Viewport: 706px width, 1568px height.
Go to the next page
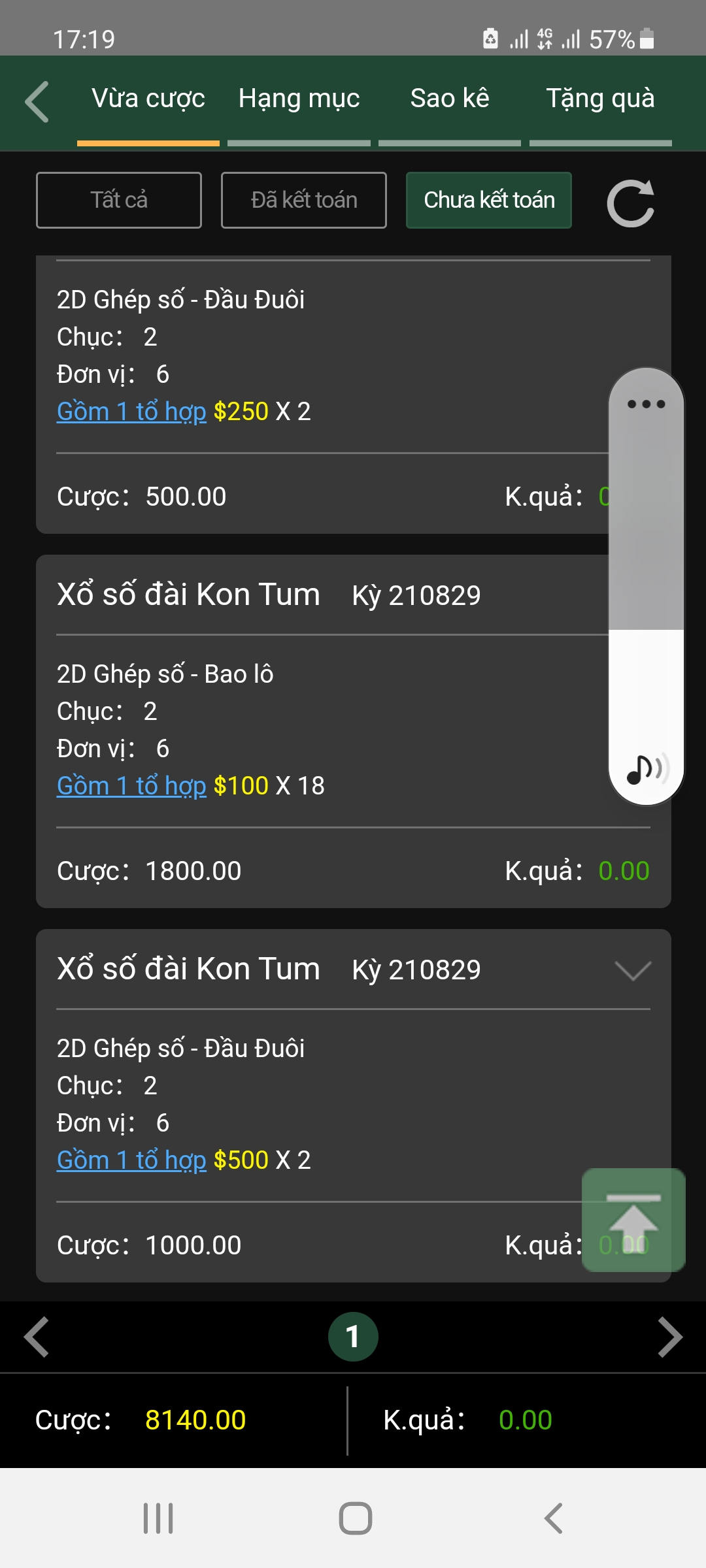670,1337
